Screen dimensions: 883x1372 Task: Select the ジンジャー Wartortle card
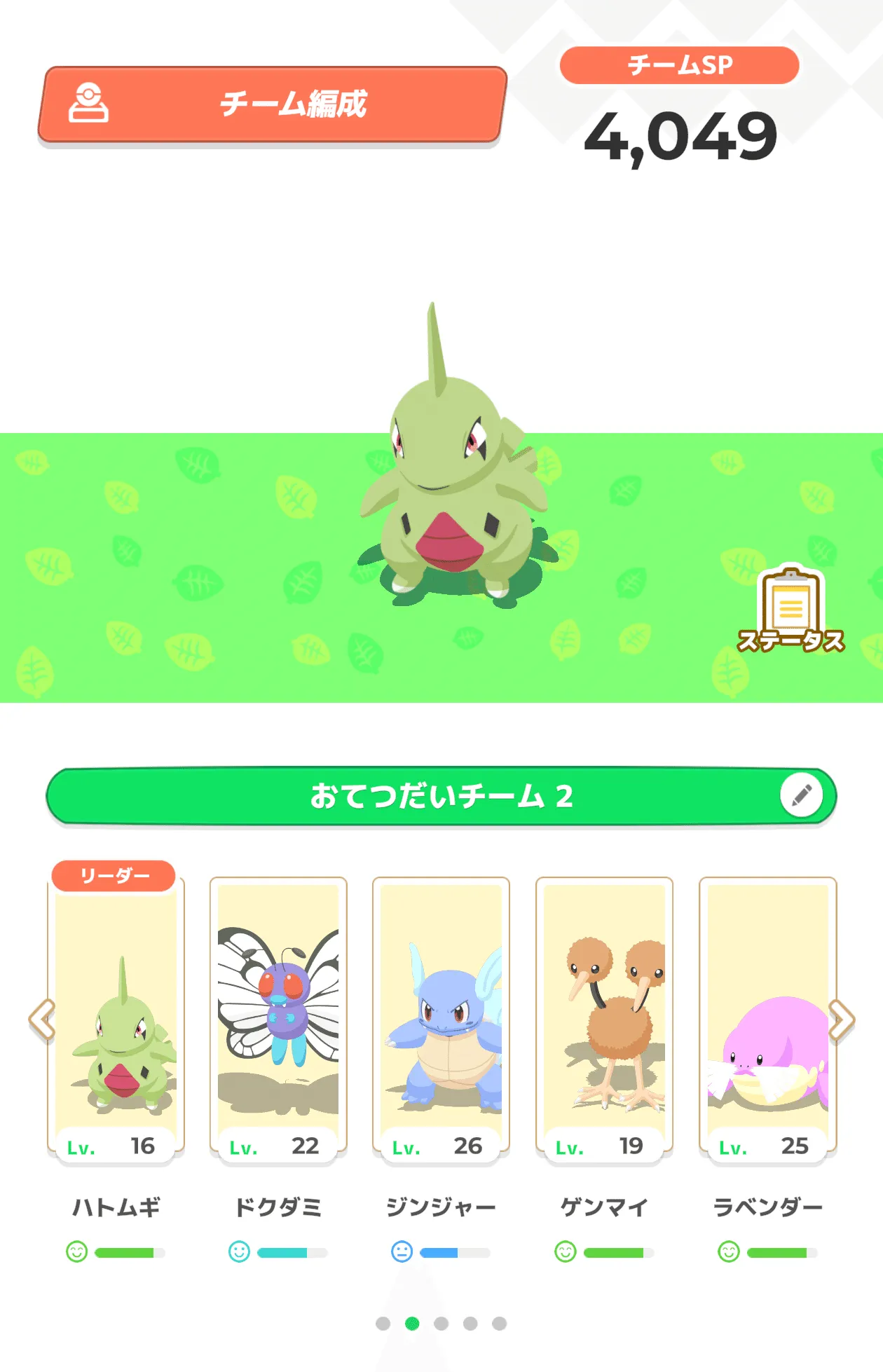(x=441, y=1016)
